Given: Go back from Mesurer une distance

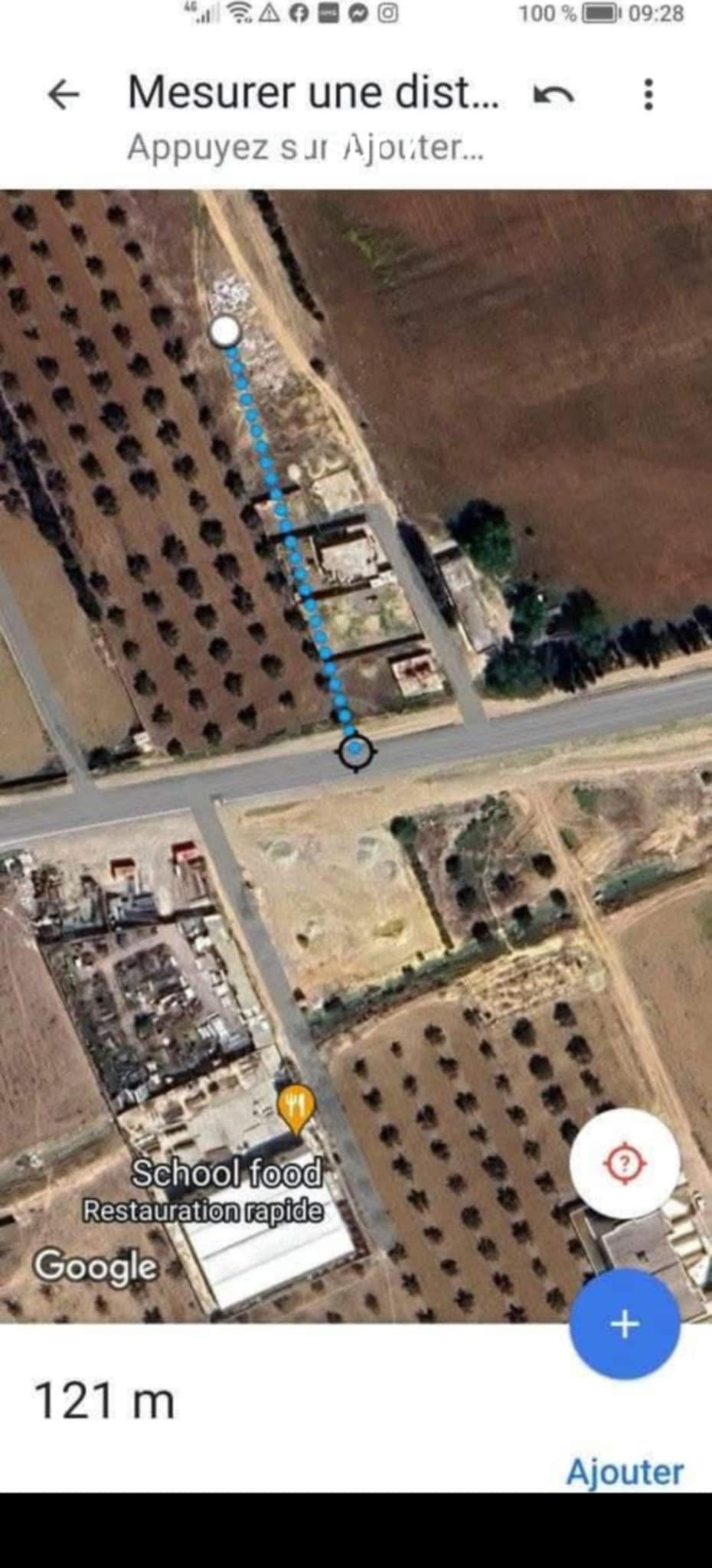Looking at the screenshot, I should pyautogui.click(x=64, y=94).
